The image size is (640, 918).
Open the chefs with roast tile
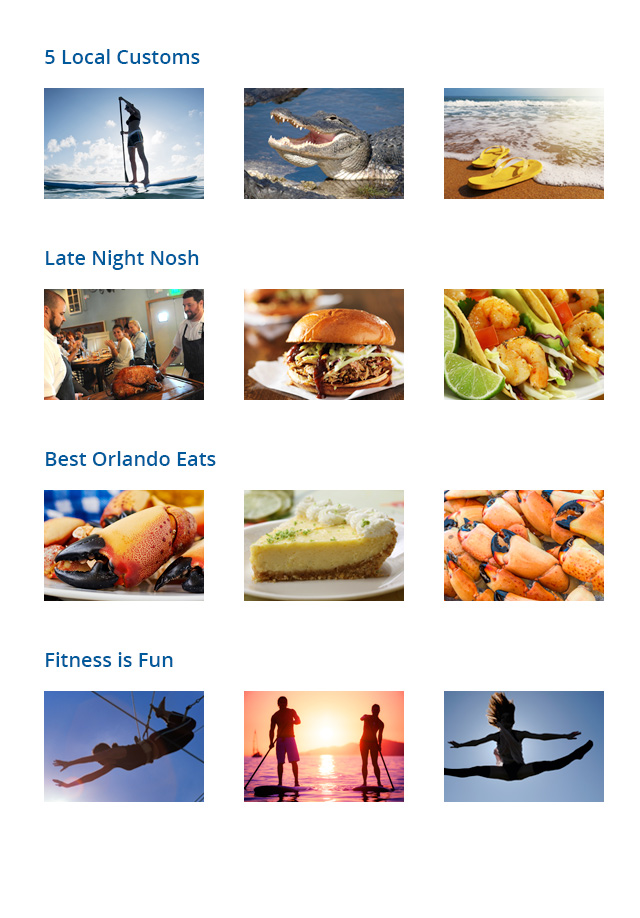[x=124, y=344]
